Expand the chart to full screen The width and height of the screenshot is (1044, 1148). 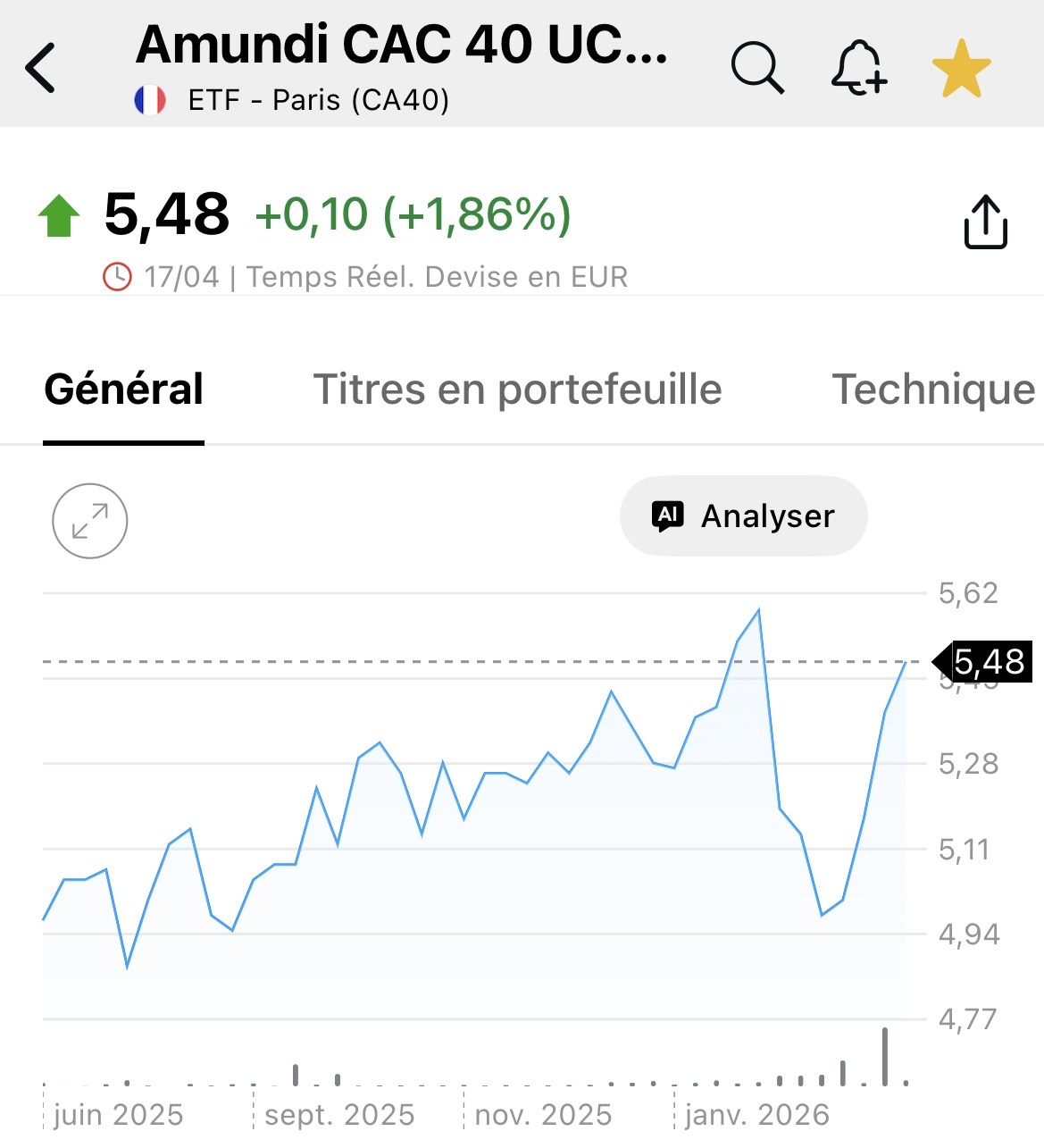tap(90, 521)
